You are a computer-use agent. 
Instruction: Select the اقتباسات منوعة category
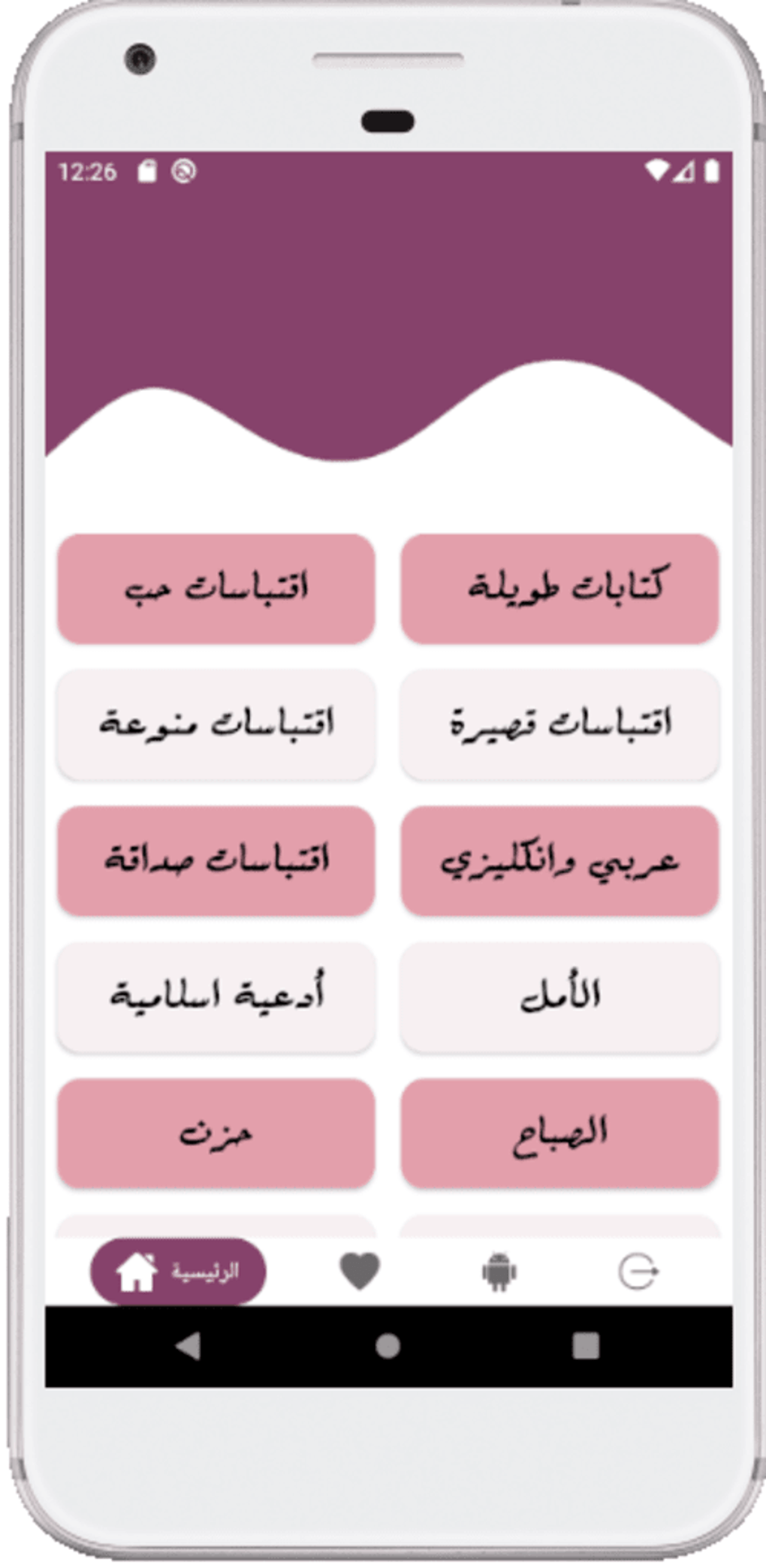pyautogui.click(x=216, y=724)
